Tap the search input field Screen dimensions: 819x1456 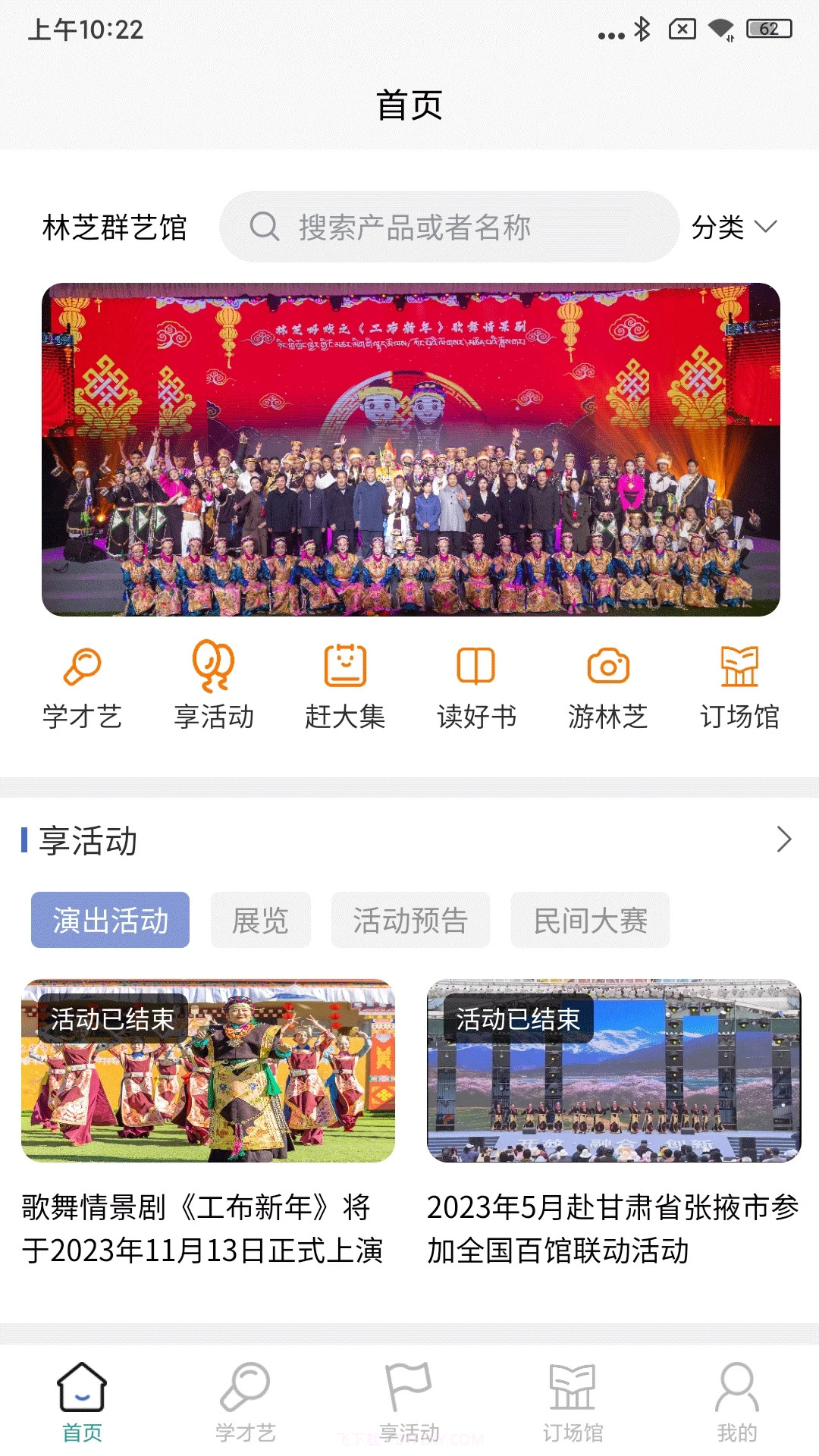click(450, 224)
